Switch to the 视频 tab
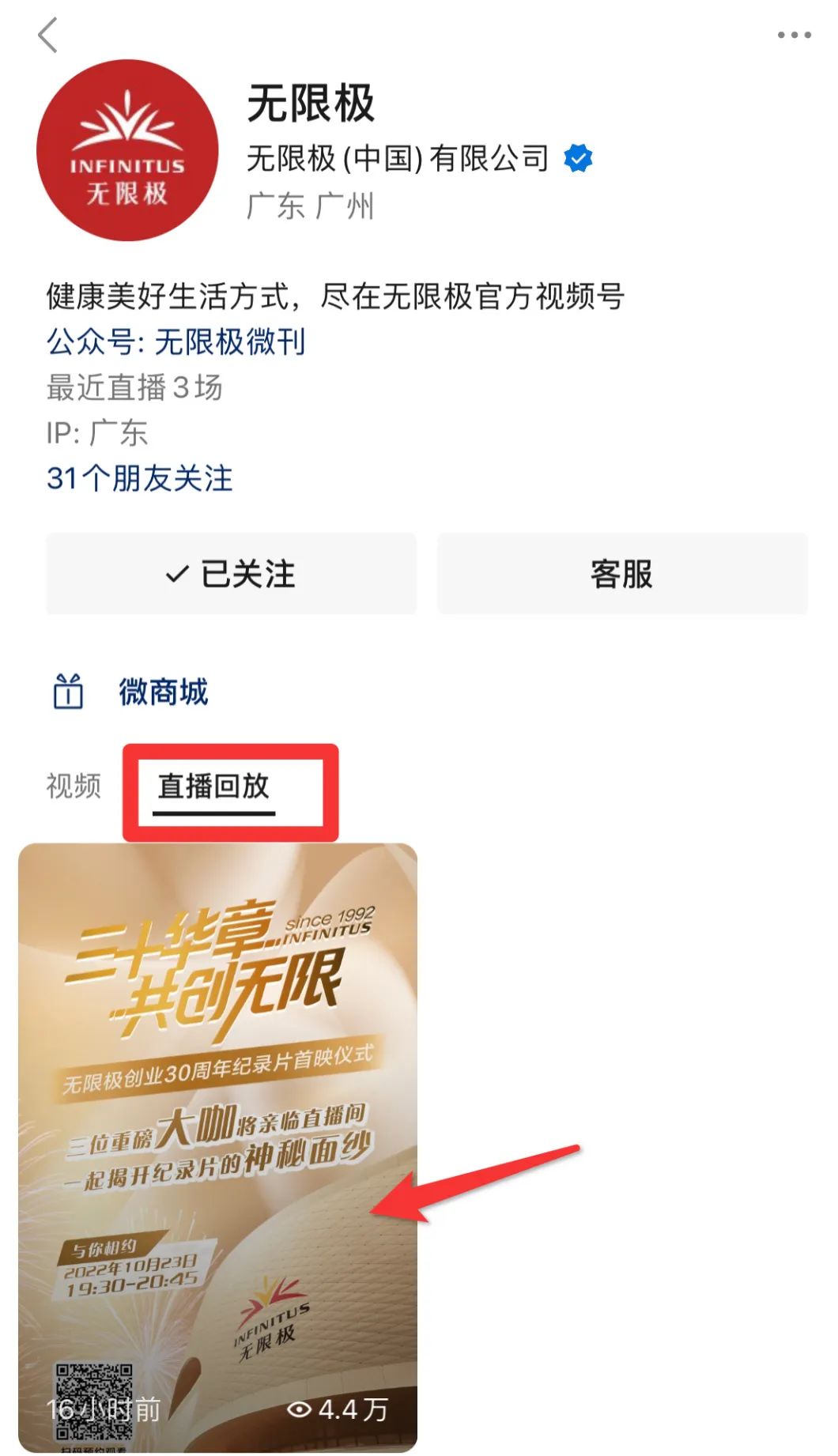 (x=74, y=786)
